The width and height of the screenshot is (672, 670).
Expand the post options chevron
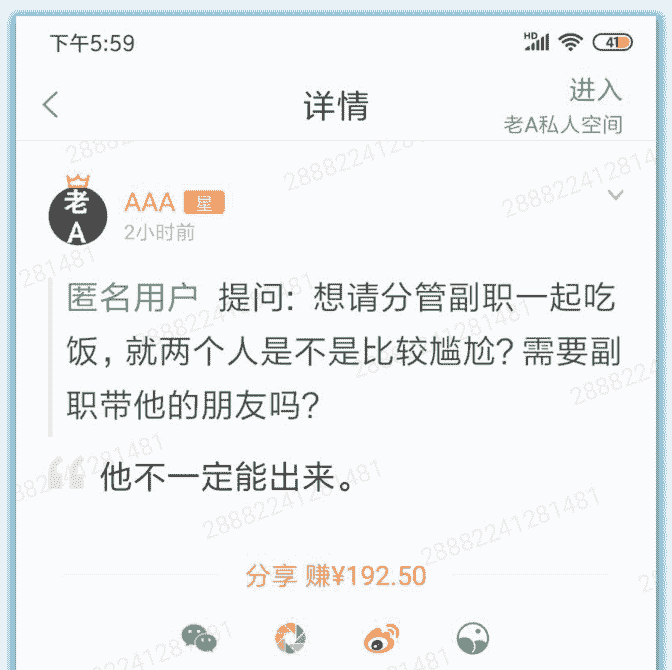point(616,194)
